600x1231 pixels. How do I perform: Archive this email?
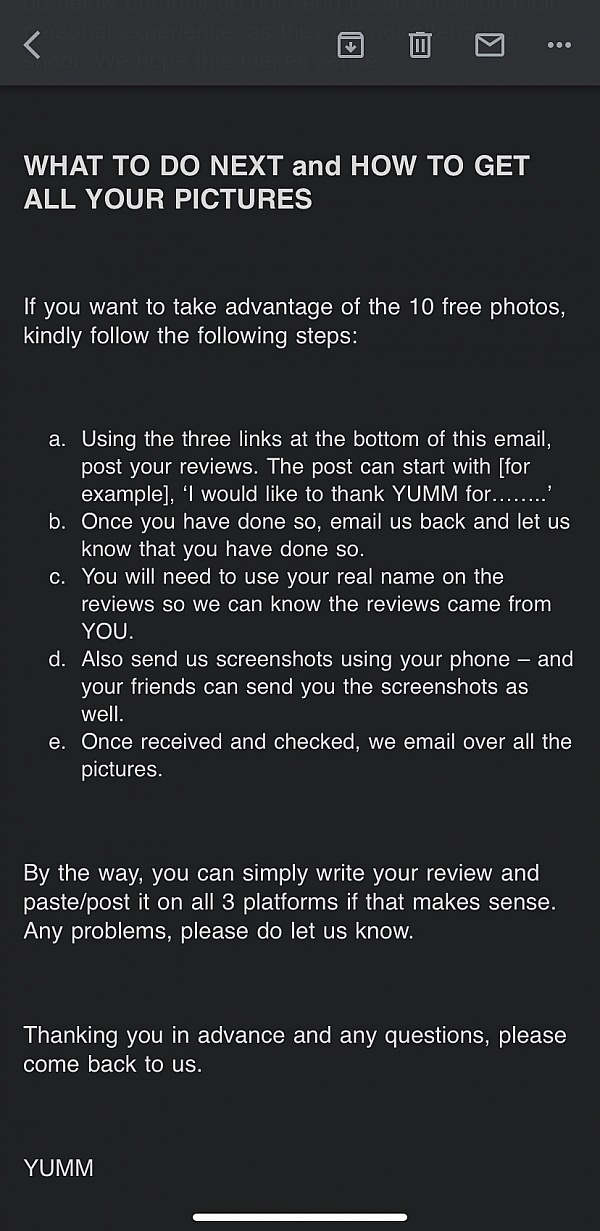click(x=351, y=45)
